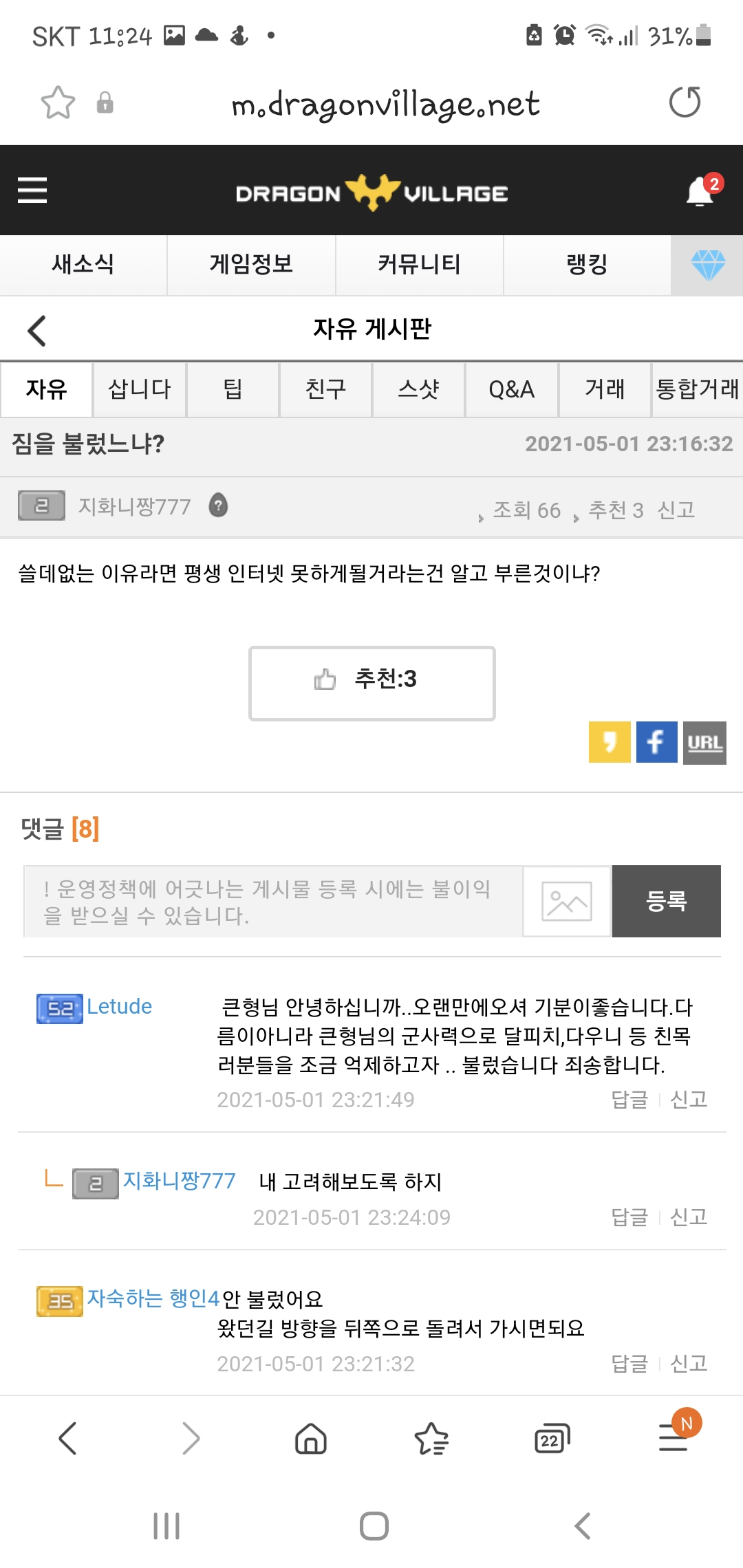Copy the post URL

click(x=704, y=742)
